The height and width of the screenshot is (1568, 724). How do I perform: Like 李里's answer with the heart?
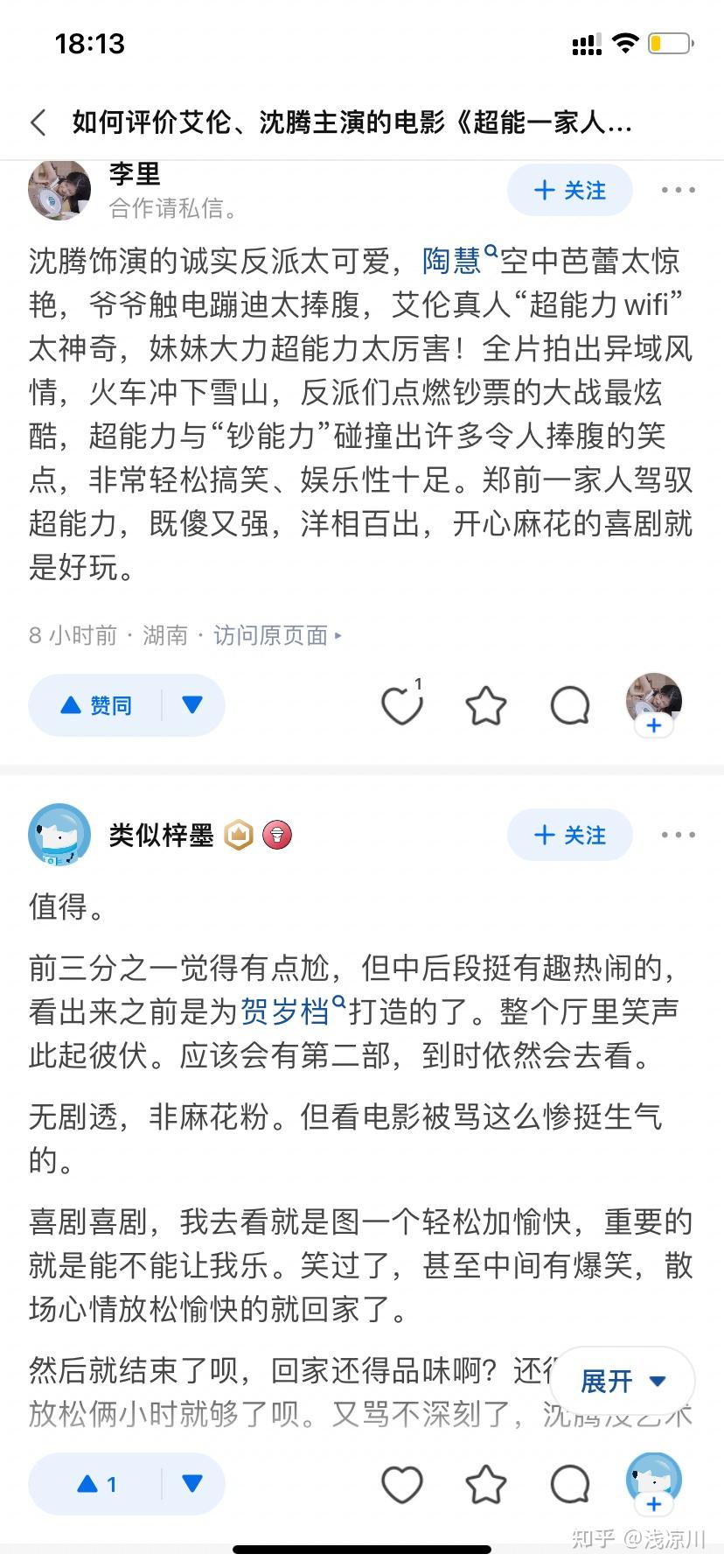point(401,706)
